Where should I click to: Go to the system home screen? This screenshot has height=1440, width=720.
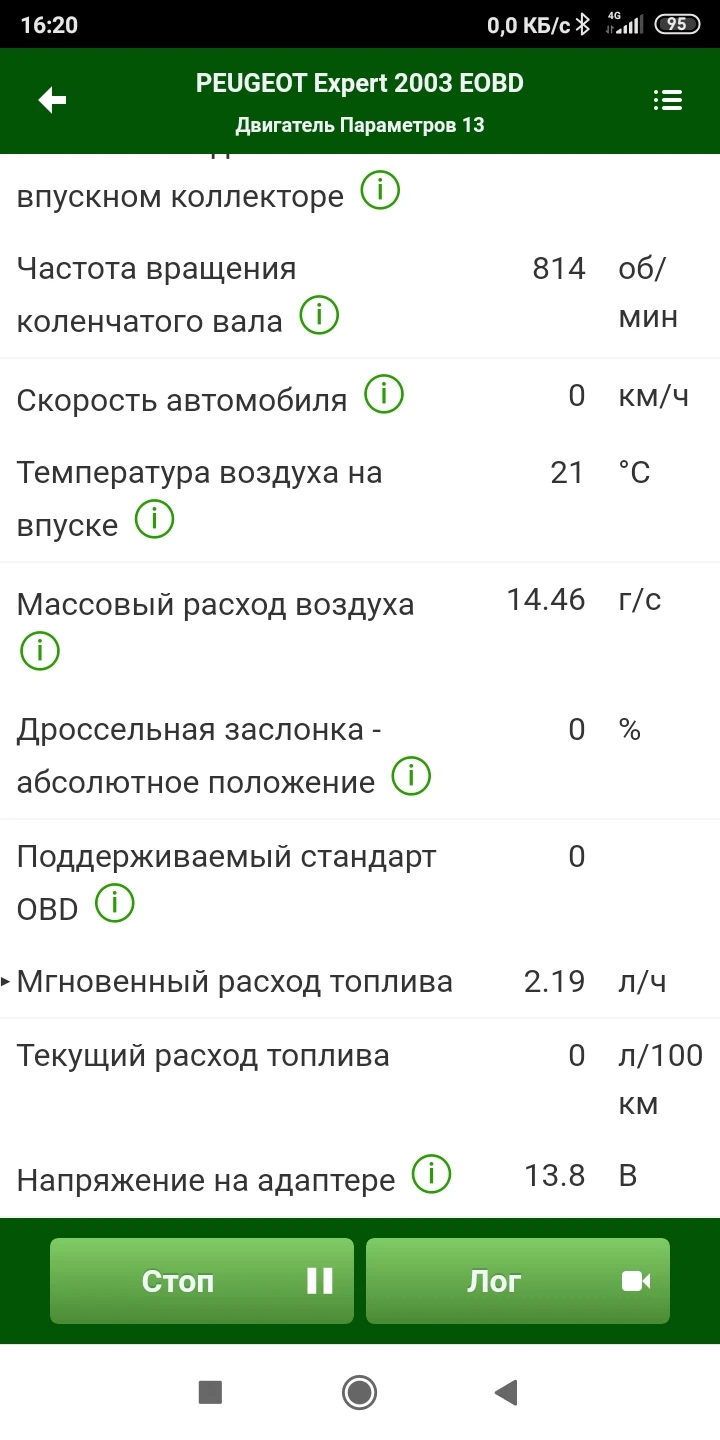[x=359, y=1391]
